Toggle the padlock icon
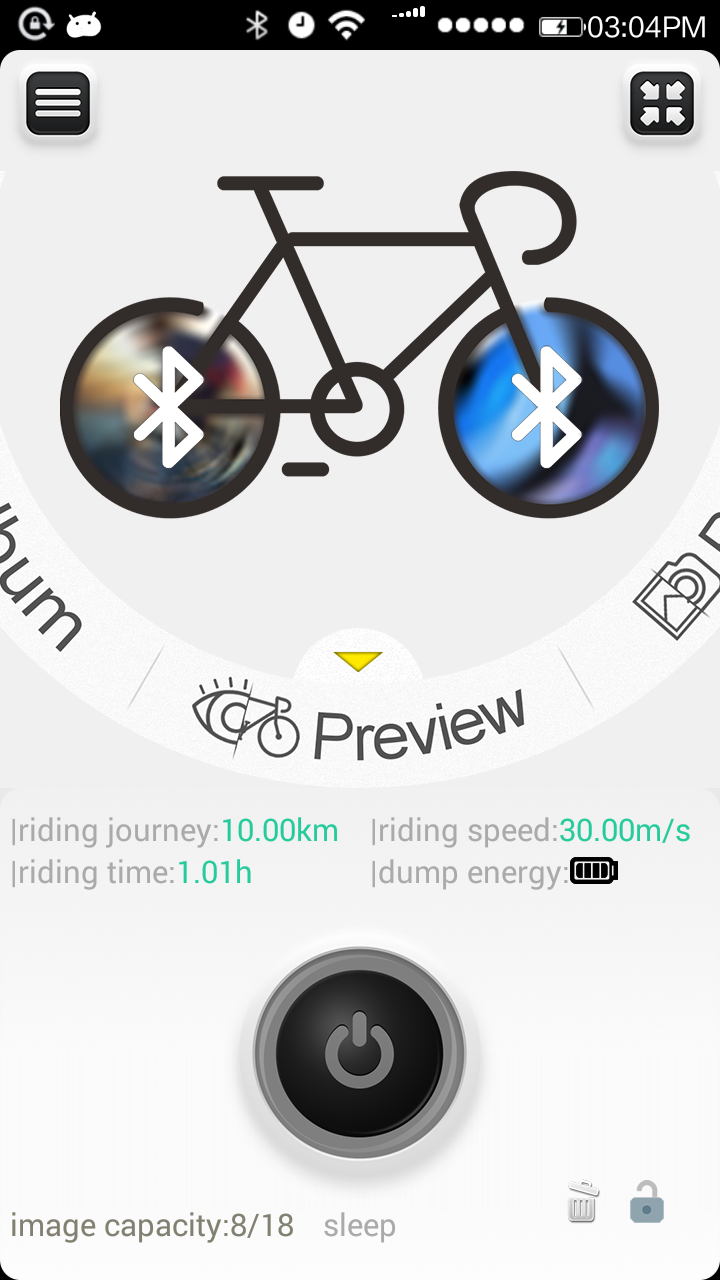 (647, 1201)
